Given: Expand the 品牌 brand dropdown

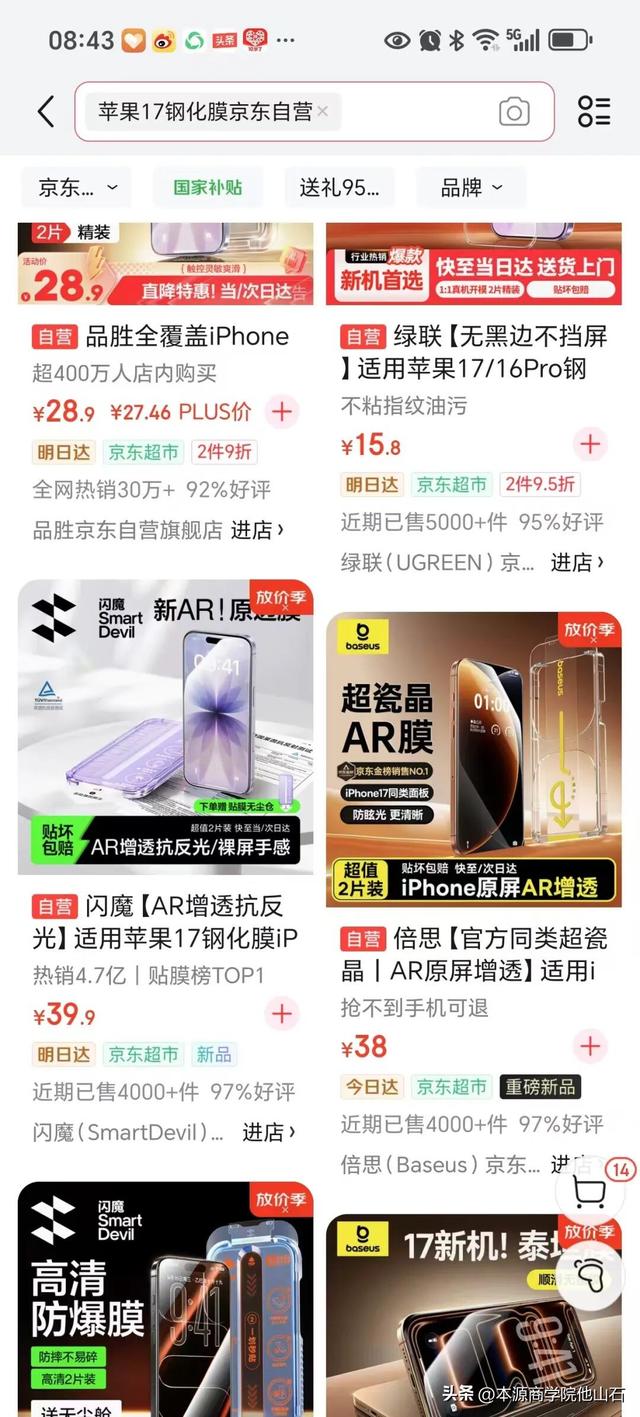Looking at the screenshot, I should click(x=472, y=187).
